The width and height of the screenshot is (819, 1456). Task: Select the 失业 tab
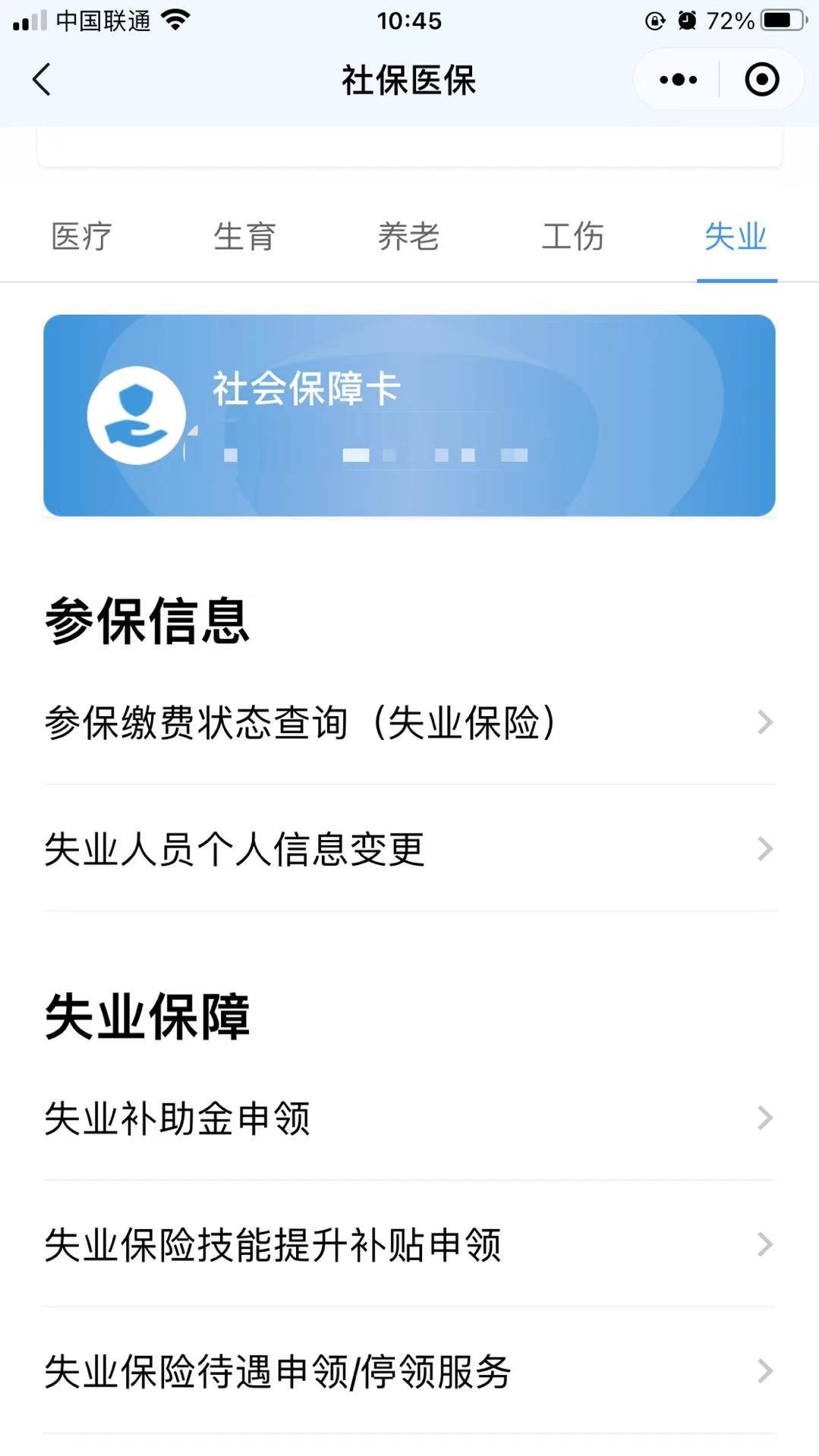click(x=736, y=237)
